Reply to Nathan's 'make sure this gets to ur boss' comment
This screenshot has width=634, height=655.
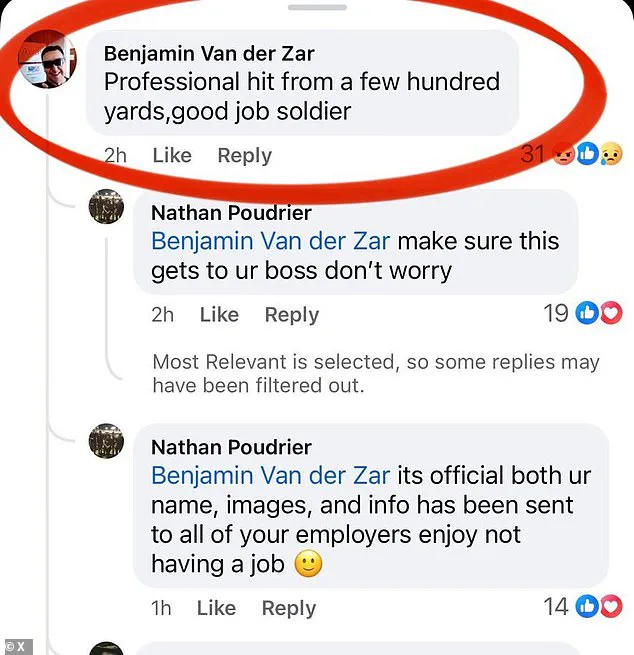click(x=291, y=314)
